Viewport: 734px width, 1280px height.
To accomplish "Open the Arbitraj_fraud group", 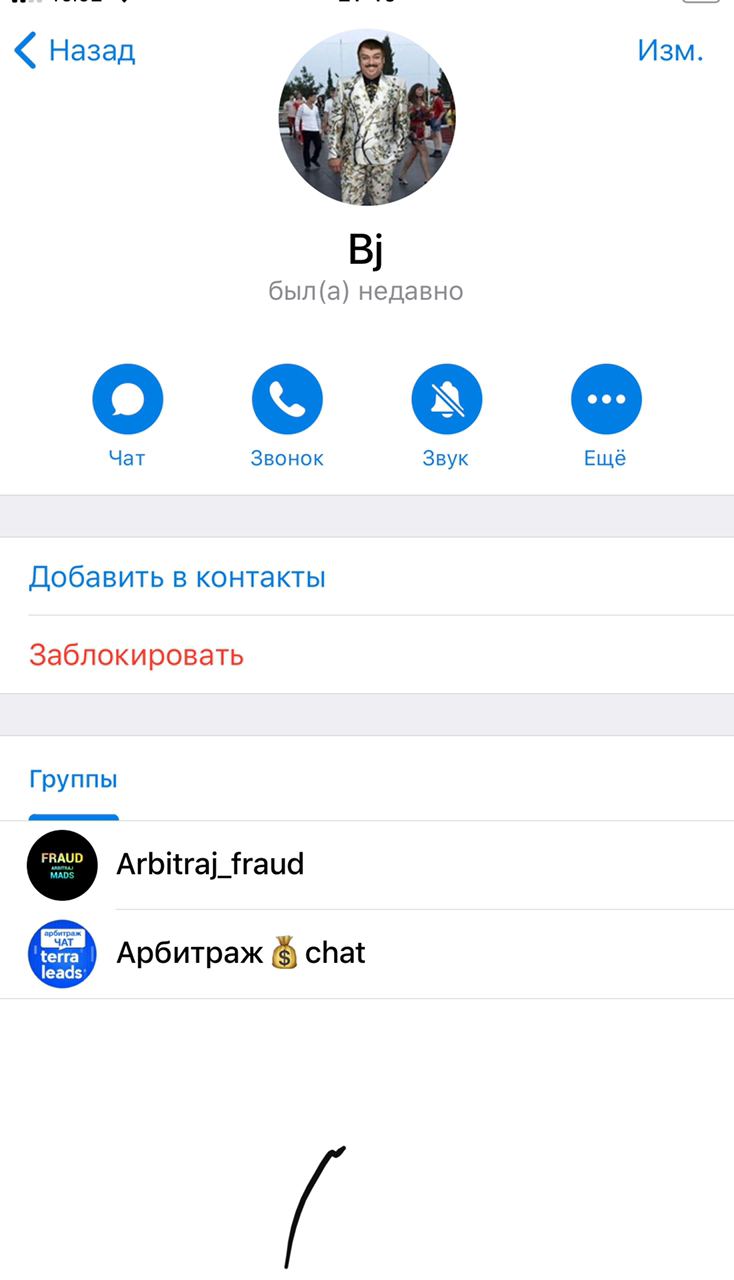I will tap(210, 864).
